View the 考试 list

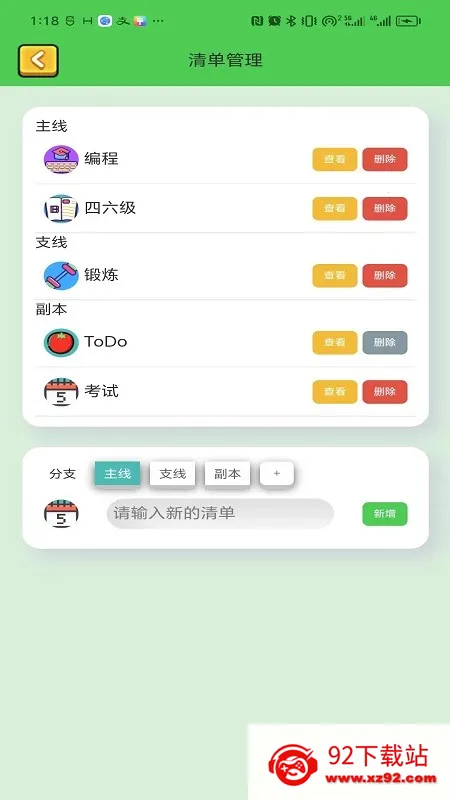click(x=335, y=391)
